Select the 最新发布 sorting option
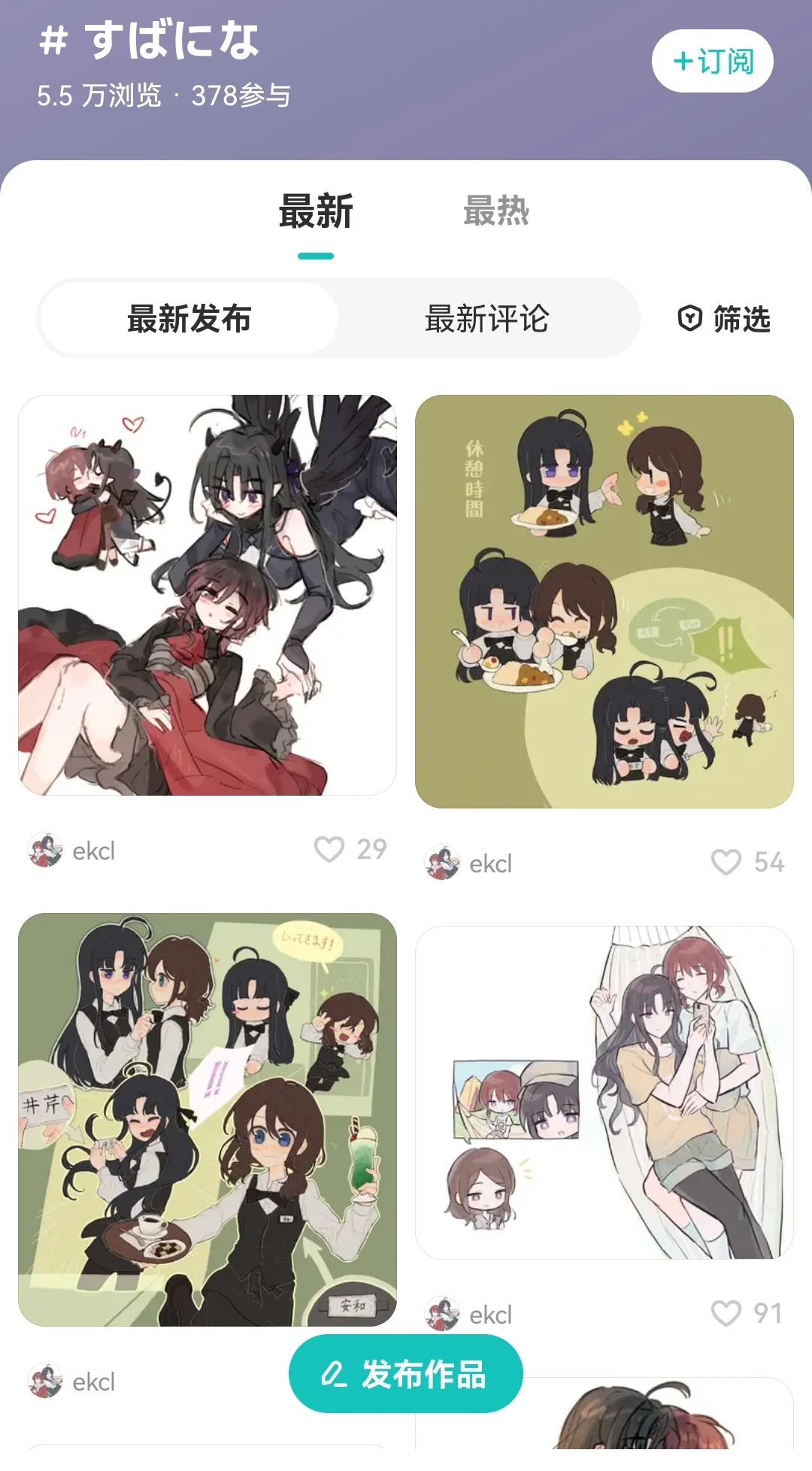812x1471 pixels. pyautogui.click(x=189, y=319)
